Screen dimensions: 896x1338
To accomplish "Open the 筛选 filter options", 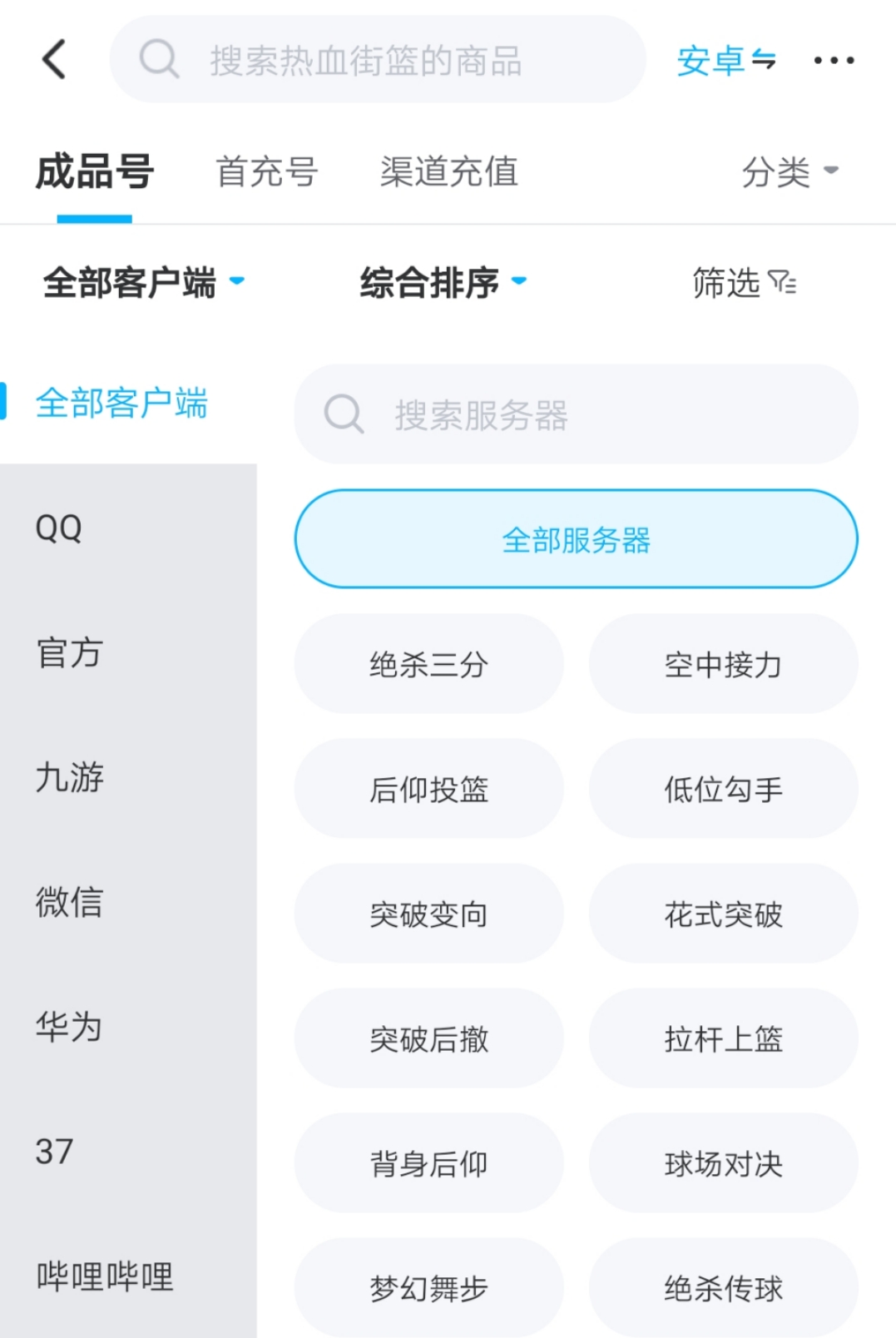I will click(x=744, y=283).
